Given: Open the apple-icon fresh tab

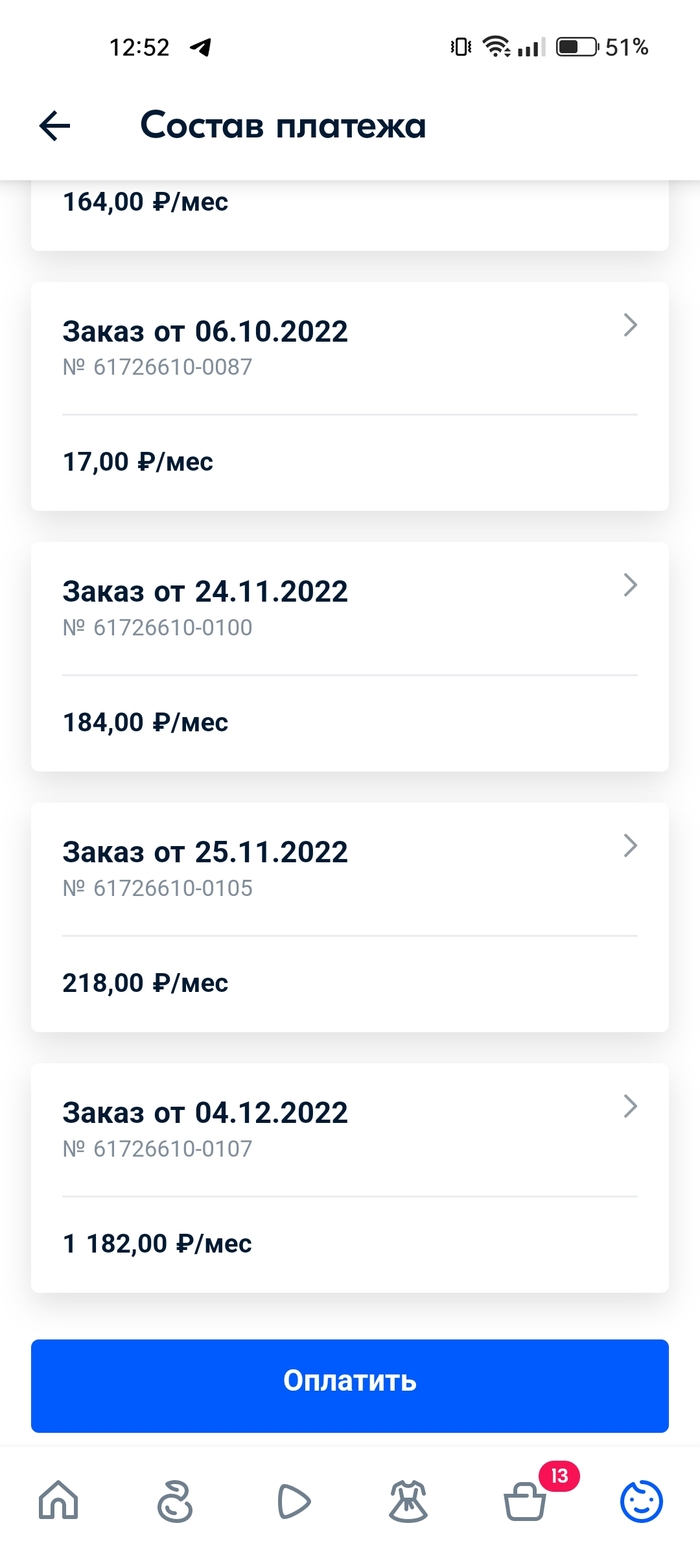Looking at the screenshot, I should click(175, 1501).
